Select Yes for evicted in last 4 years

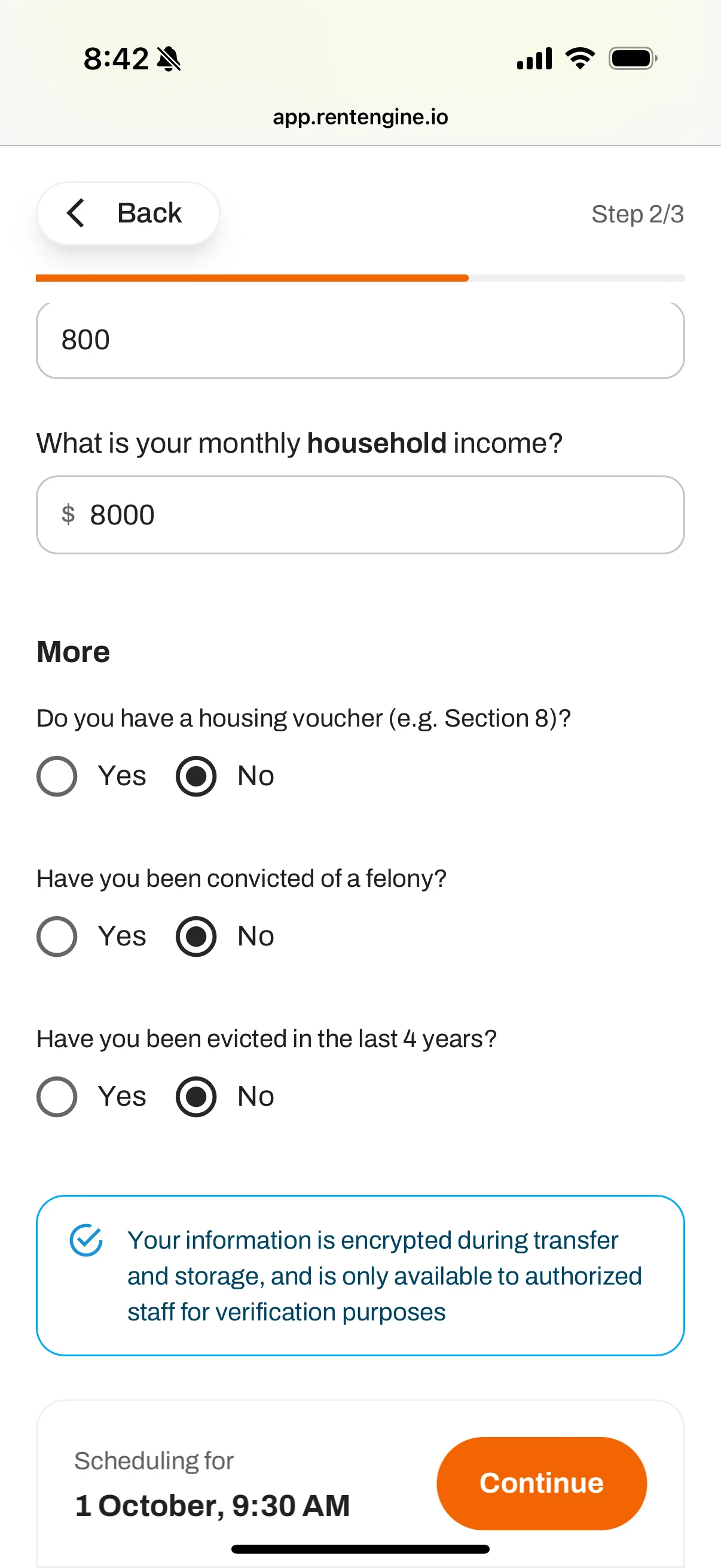point(57,1096)
